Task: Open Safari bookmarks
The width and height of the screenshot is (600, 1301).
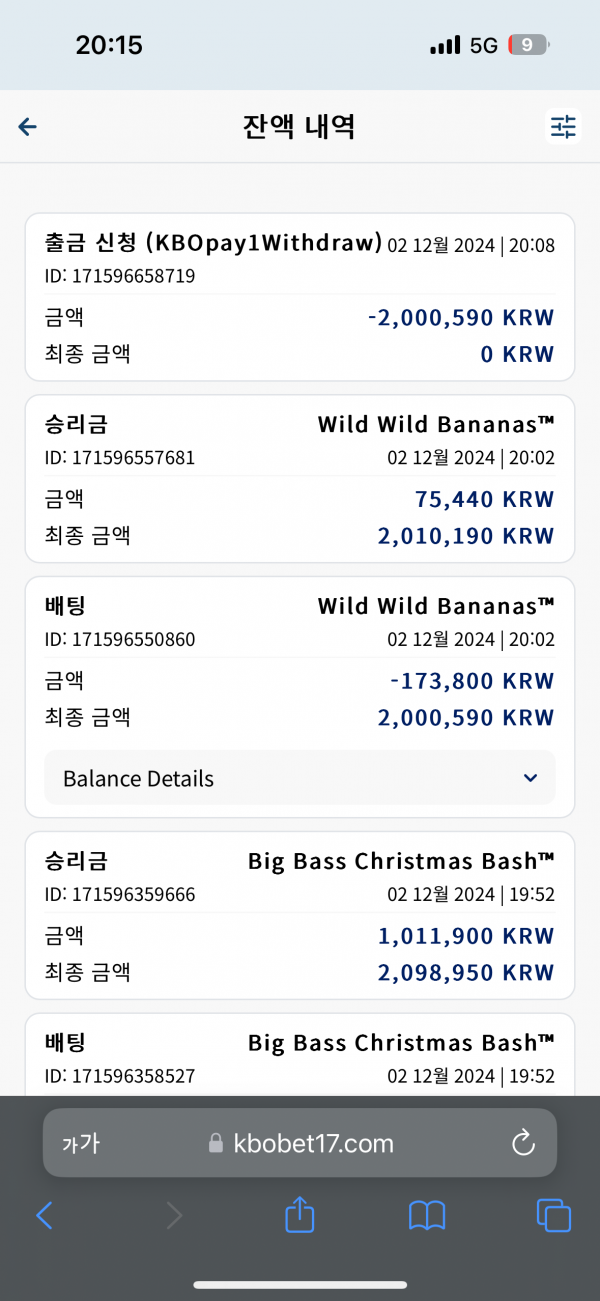Action: 427,1215
